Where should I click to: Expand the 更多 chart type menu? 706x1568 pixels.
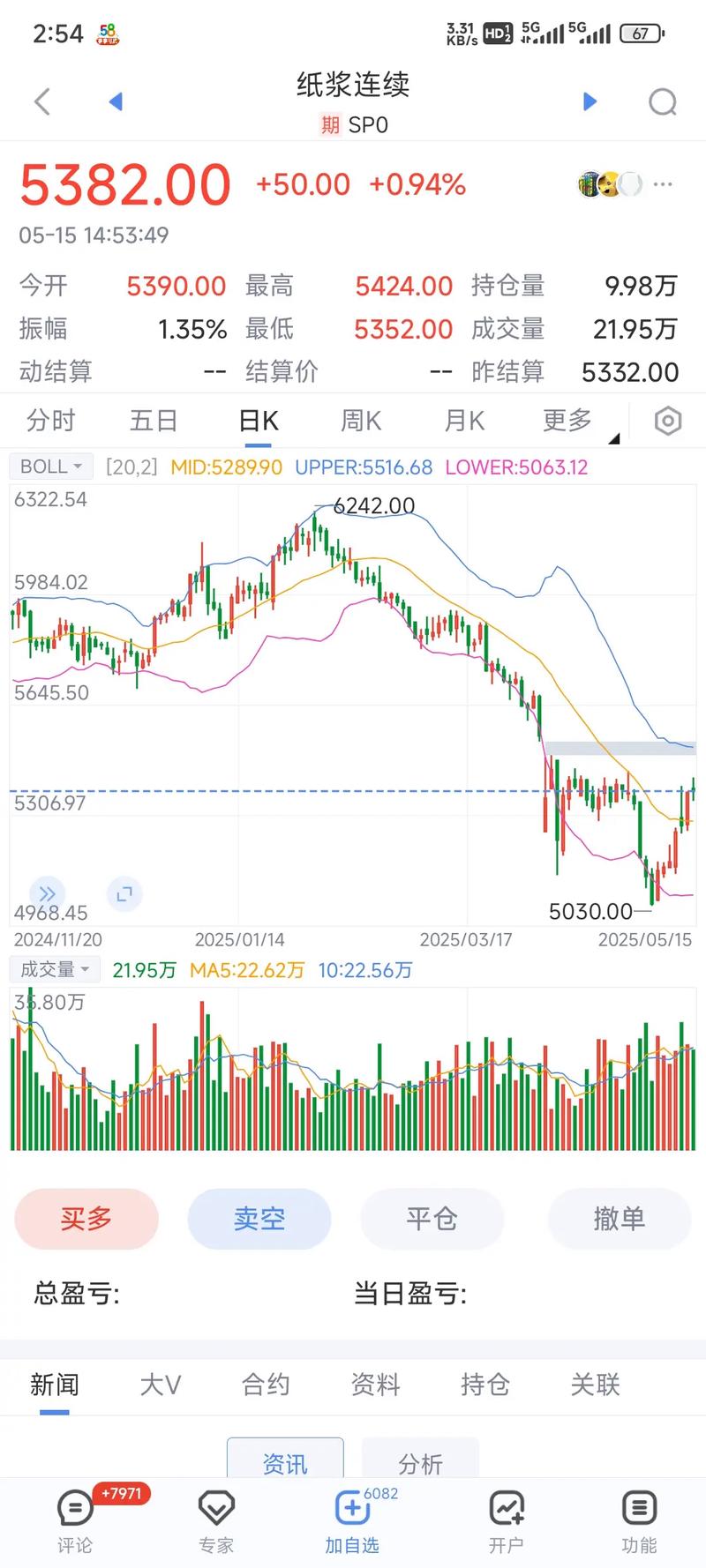(x=566, y=421)
